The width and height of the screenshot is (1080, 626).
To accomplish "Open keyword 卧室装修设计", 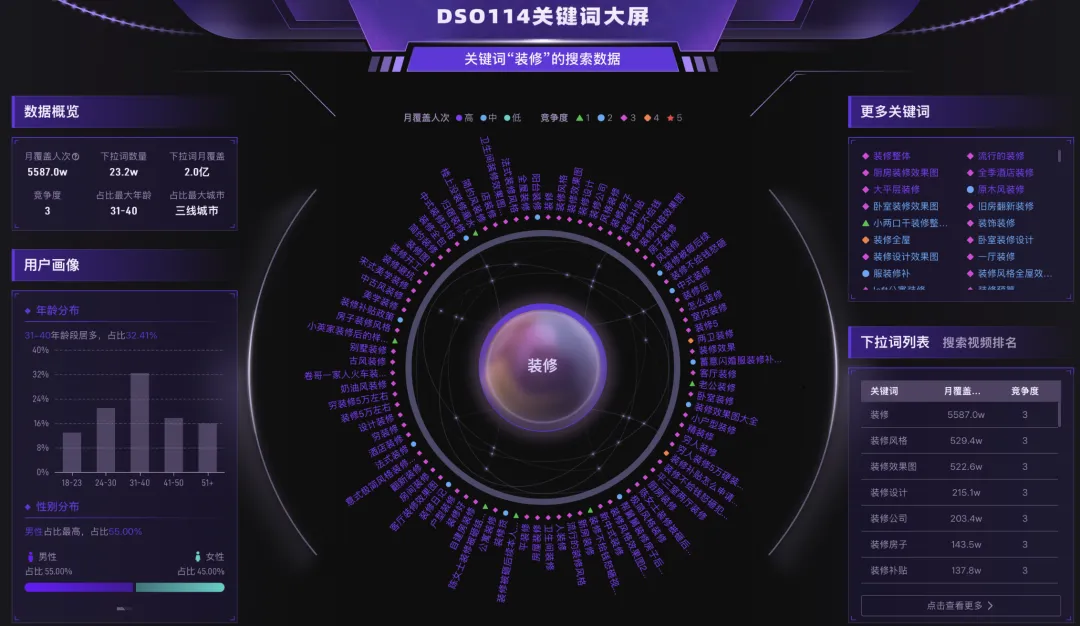I will coord(1005,240).
